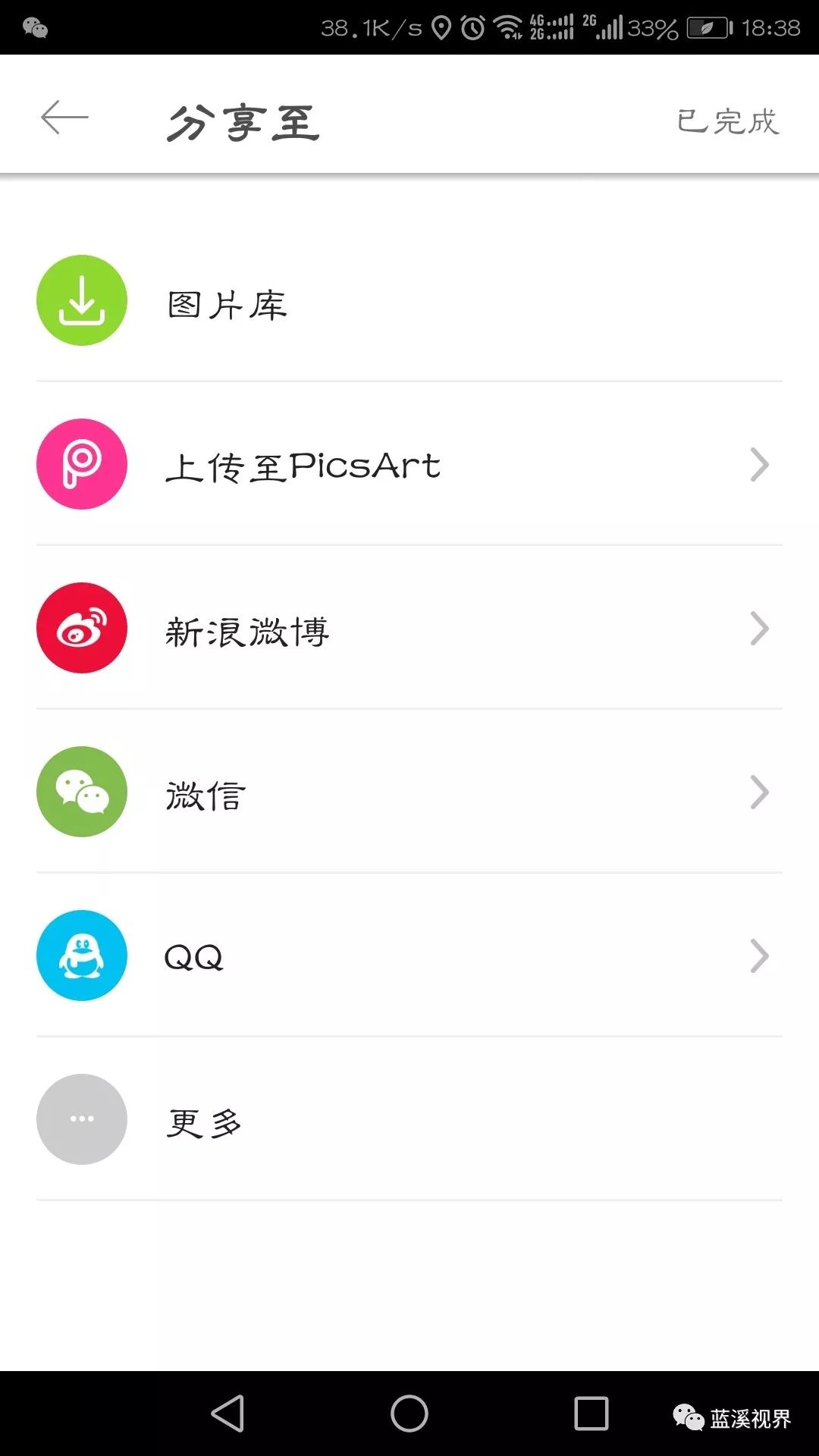The height and width of the screenshot is (1456, 819).
Task: Expand the 微信 row right arrow
Action: (759, 792)
